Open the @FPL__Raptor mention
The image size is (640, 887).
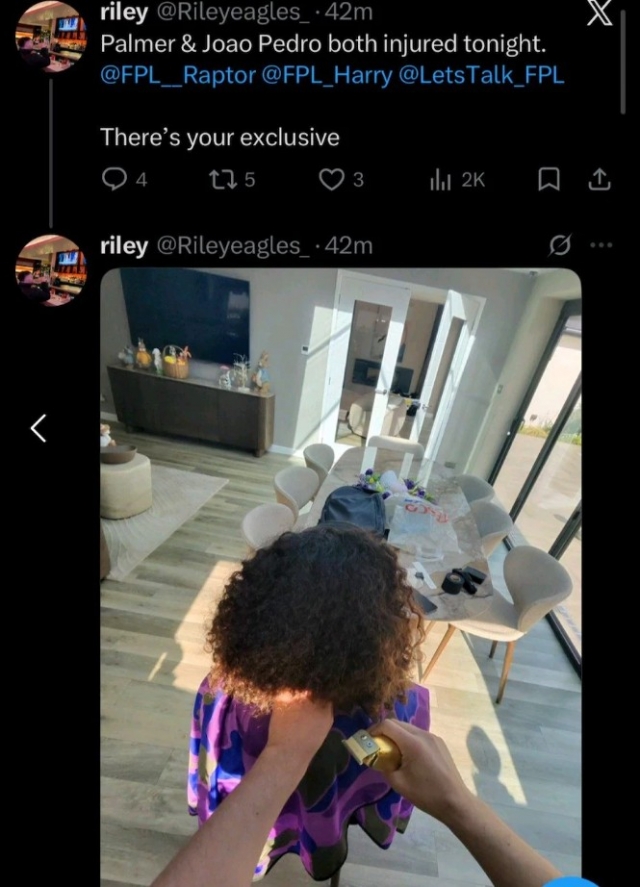tap(177, 76)
